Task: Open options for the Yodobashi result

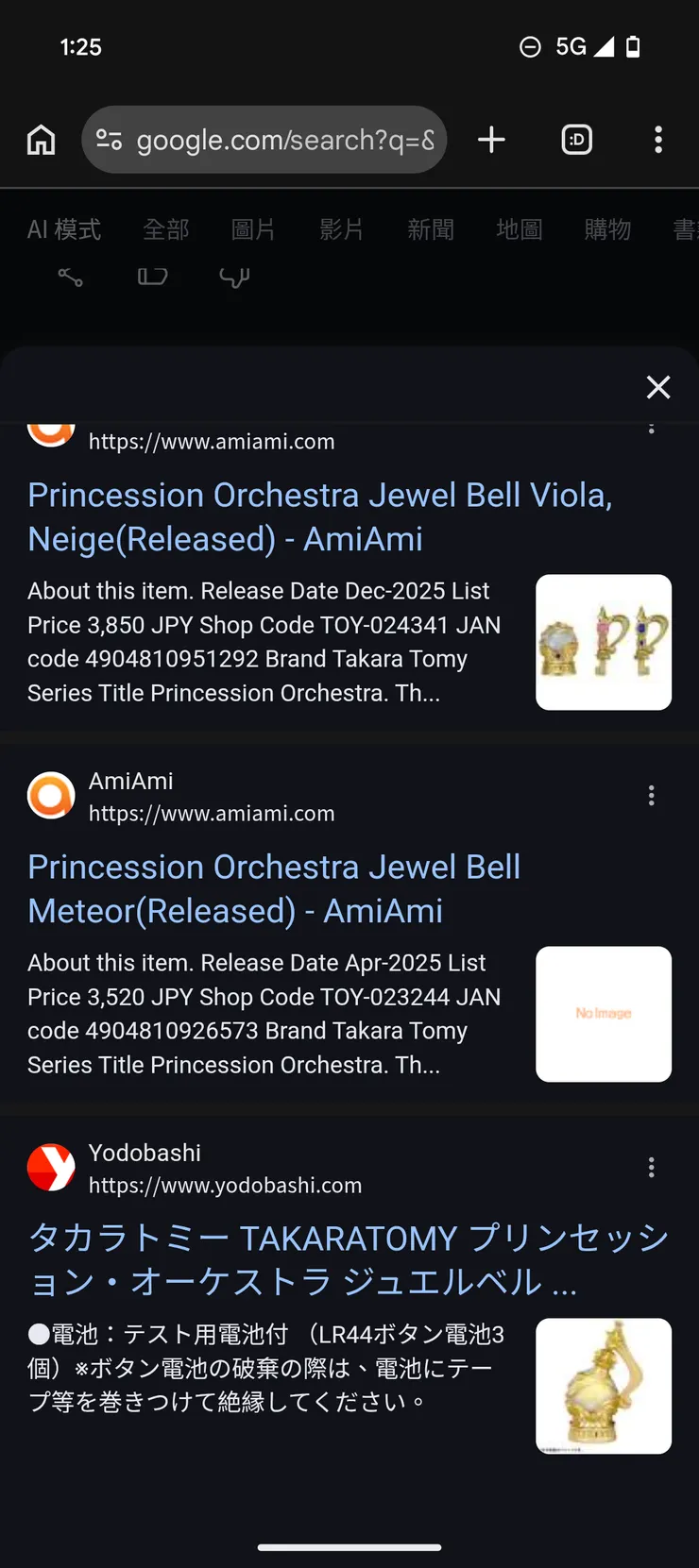Action: click(x=651, y=1168)
